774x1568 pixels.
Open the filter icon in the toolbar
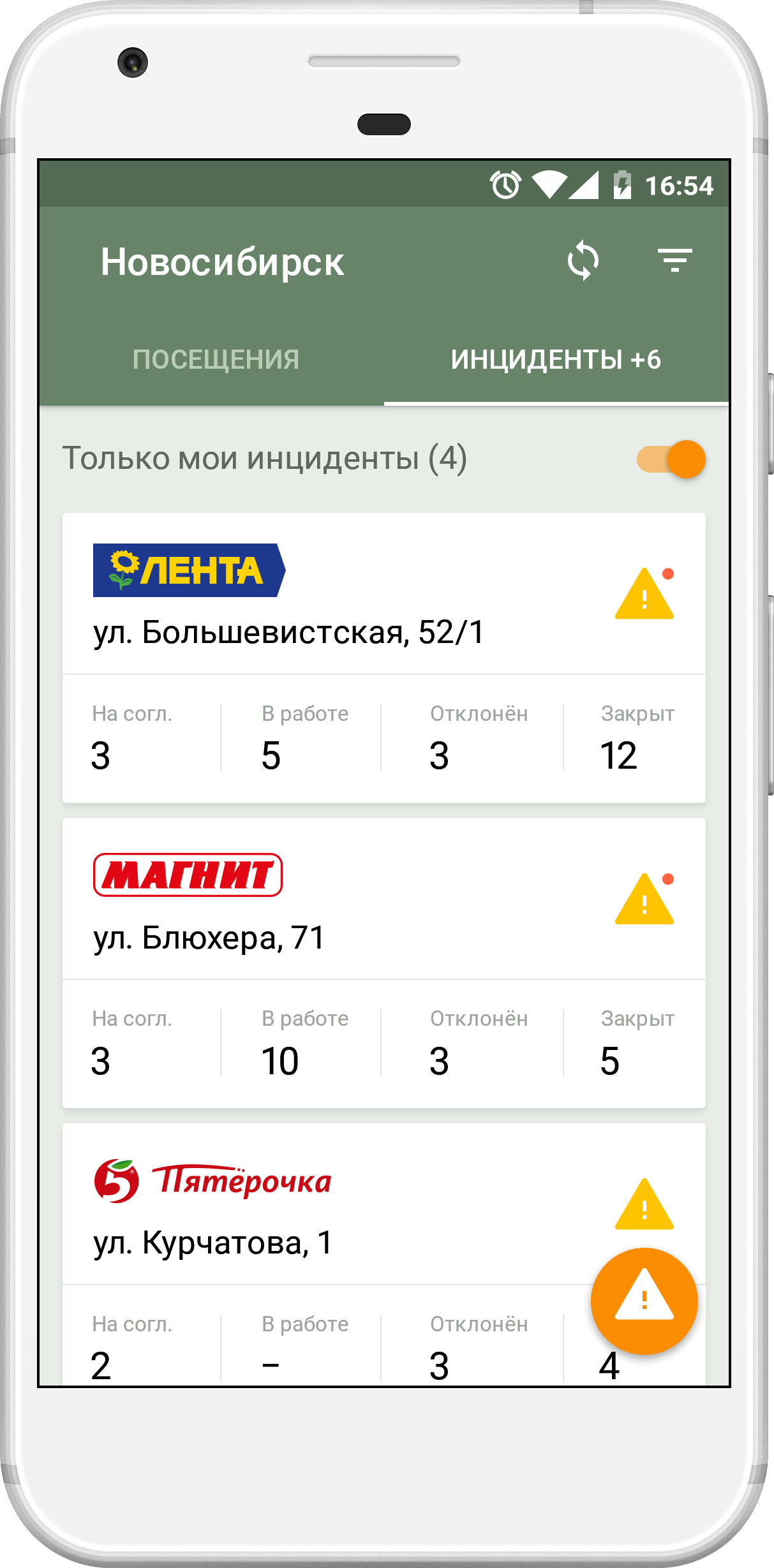coord(674,260)
